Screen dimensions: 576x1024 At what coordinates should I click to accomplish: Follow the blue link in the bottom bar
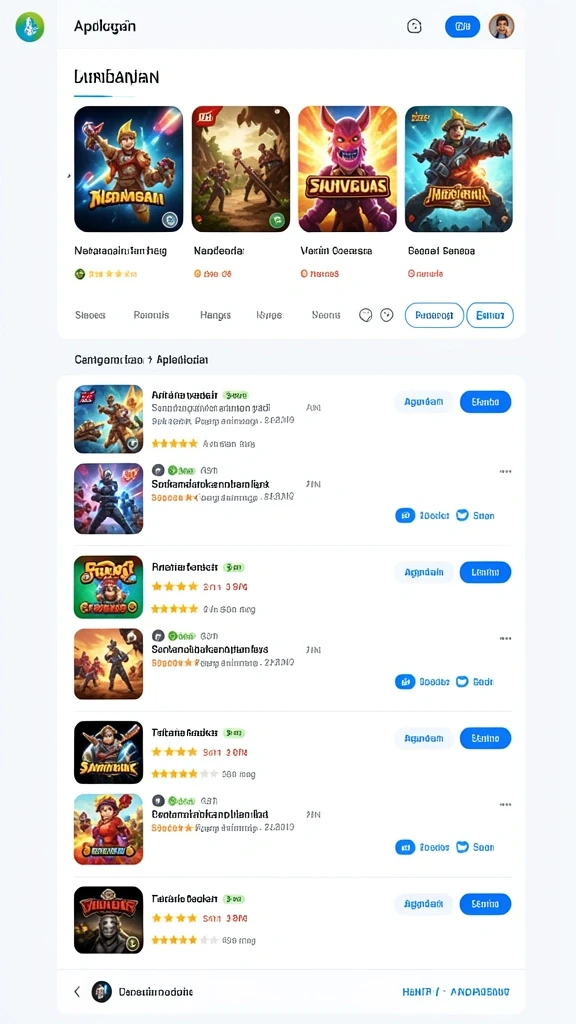(455, 991)
